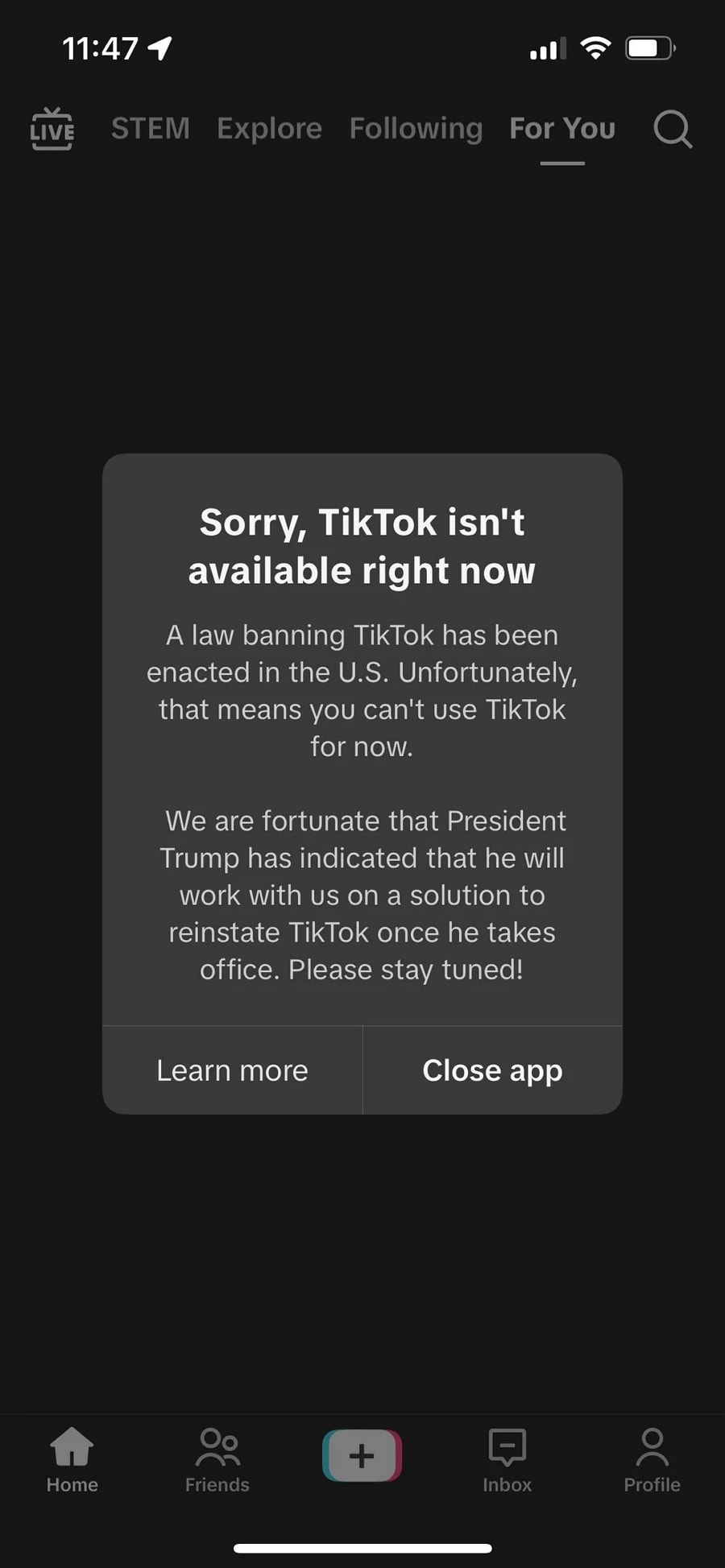Switch to the Explore tab
725x1568 pixels.
269,129
